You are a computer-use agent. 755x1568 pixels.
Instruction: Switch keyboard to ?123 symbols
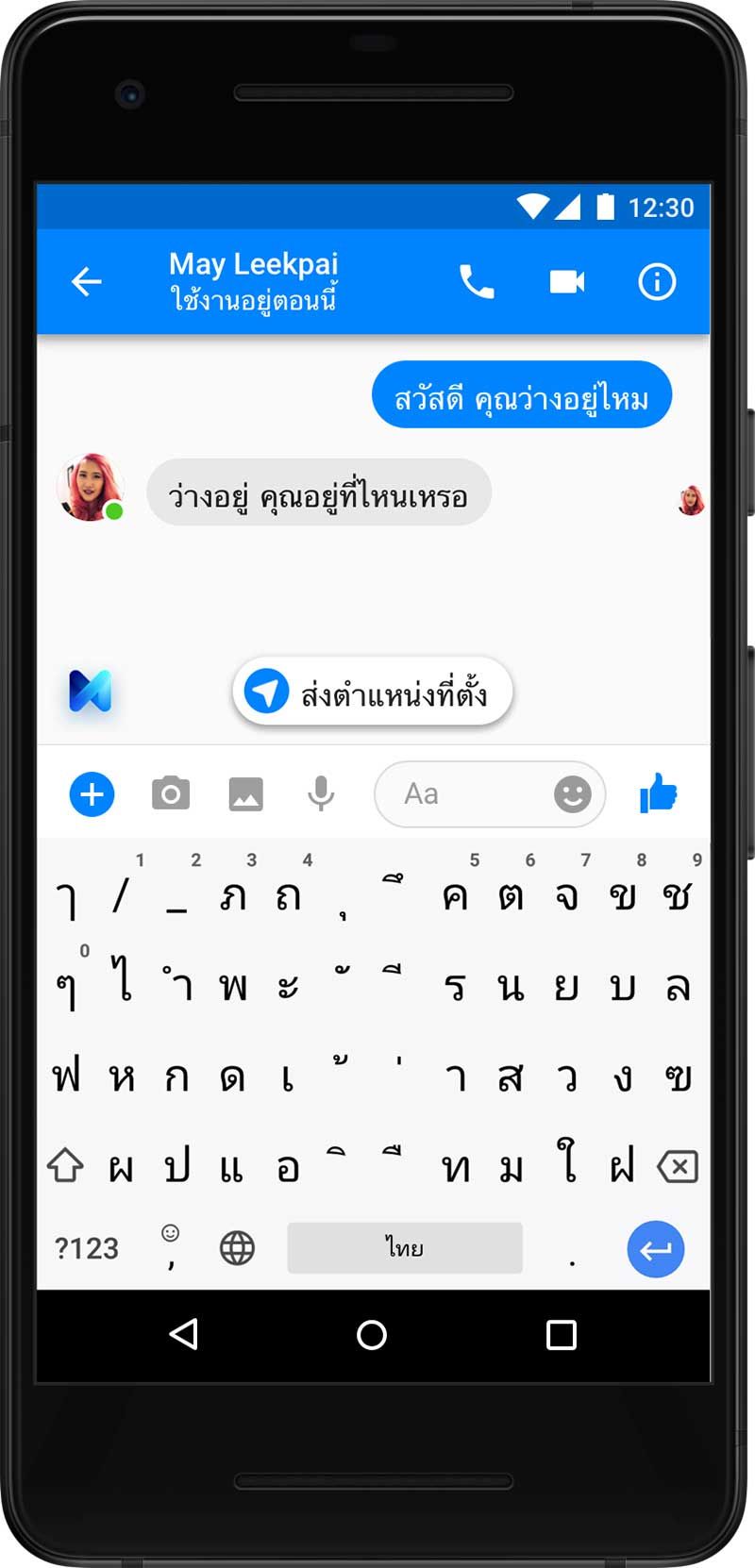pyautogui.click(x=87, y=1248)
